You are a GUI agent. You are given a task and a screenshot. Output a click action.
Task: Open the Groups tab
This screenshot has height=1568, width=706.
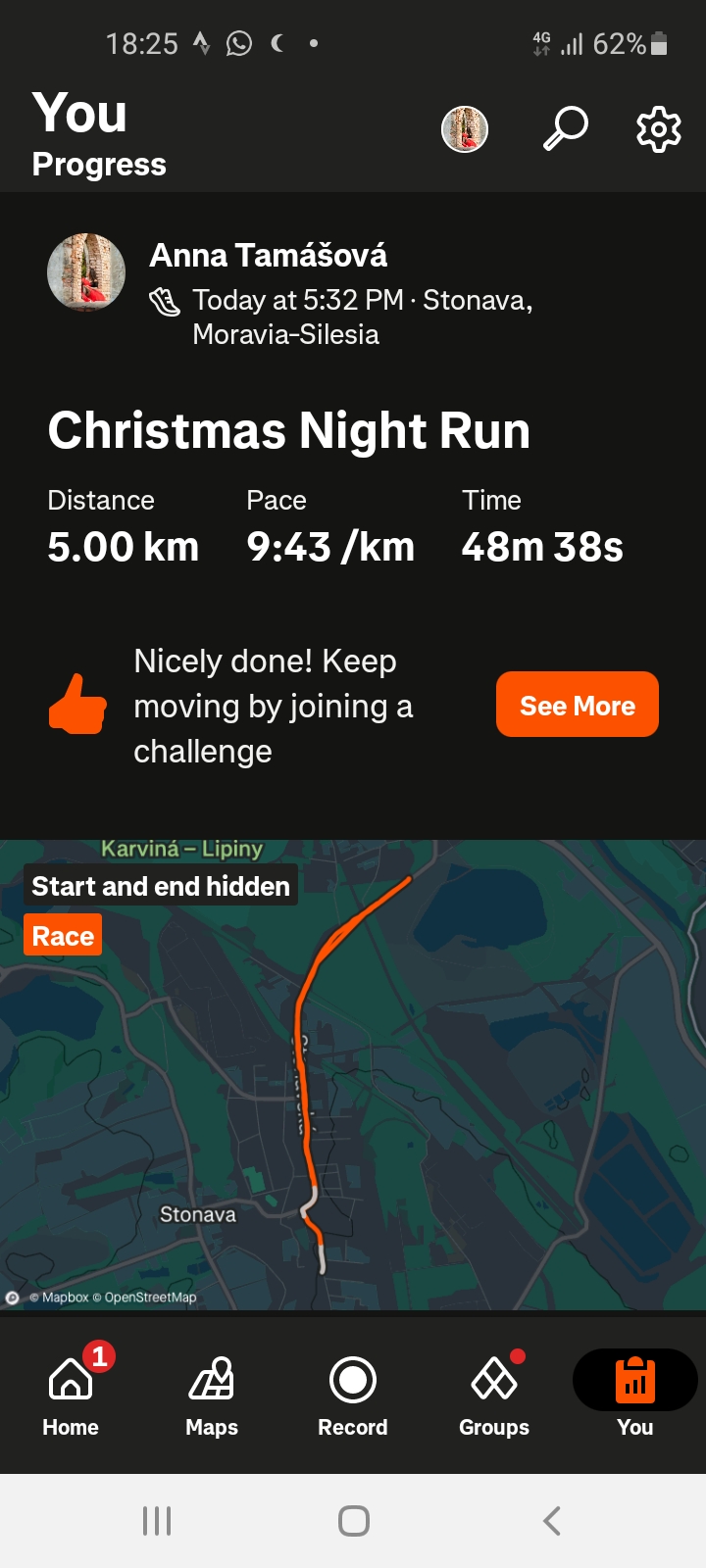click(x=494, y=1392)
